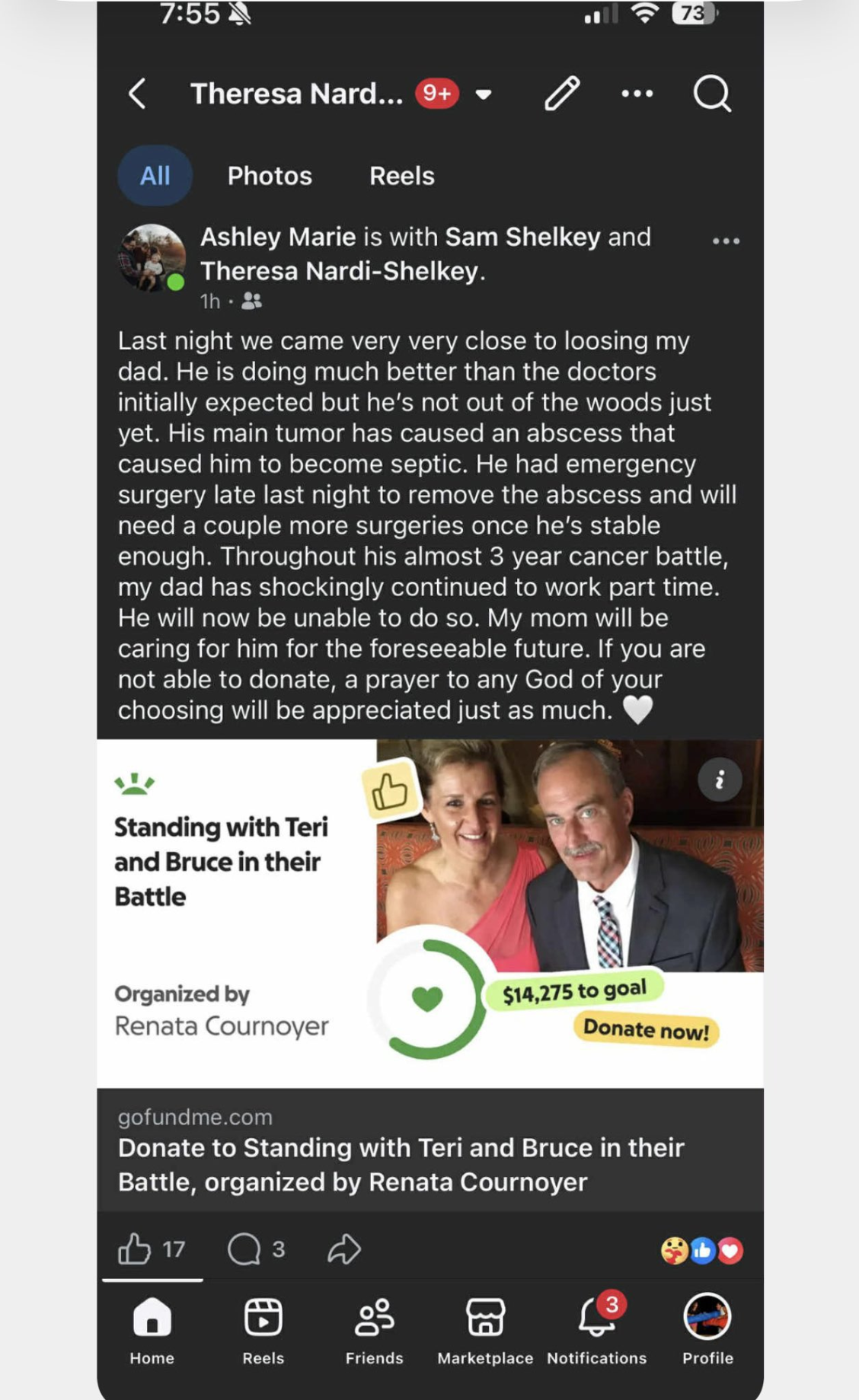859x1400 pixels.
Task: Open options for Ashley Marie's post
Action: 725,241
